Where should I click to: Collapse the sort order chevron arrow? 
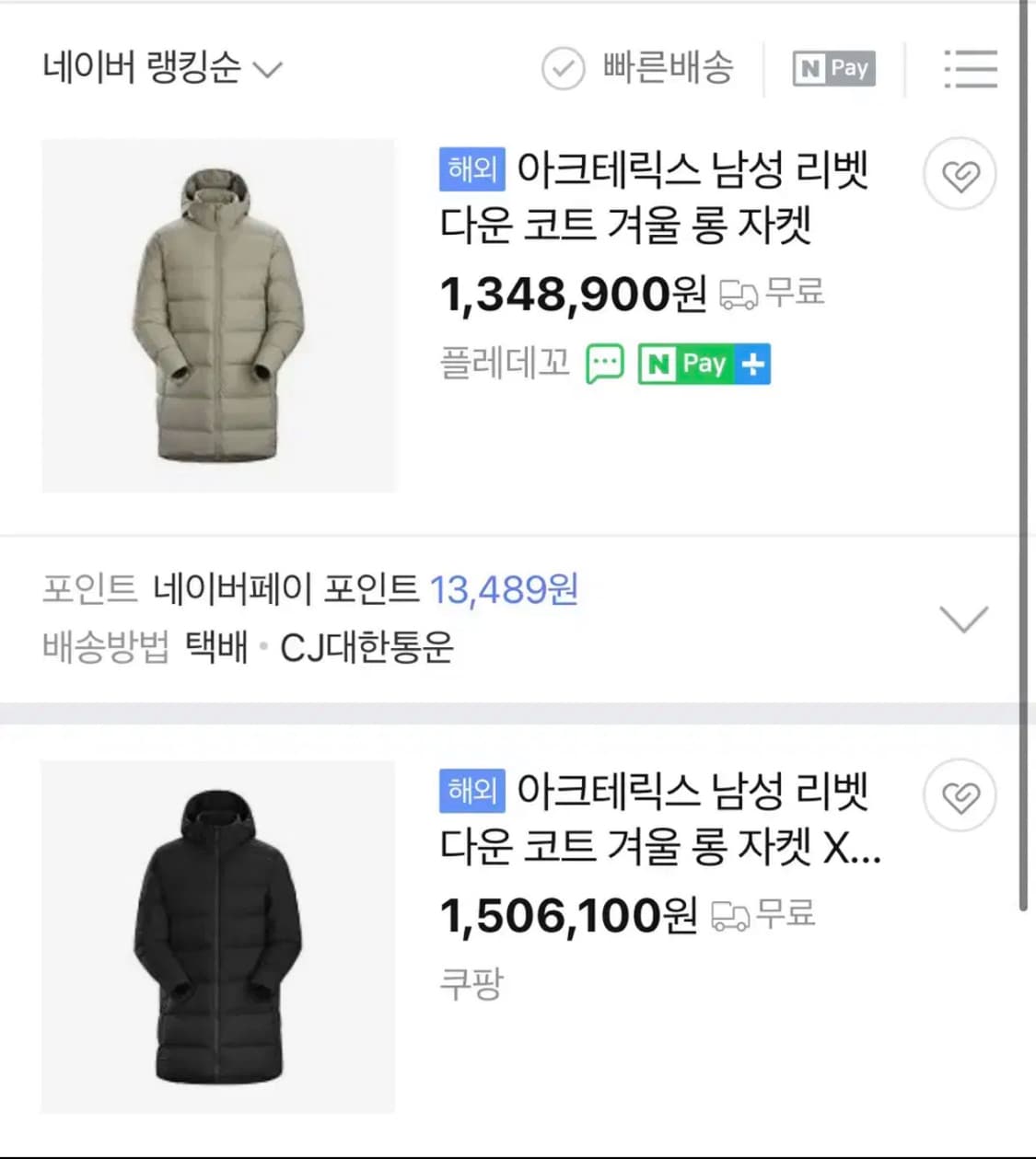pos(267,70)
